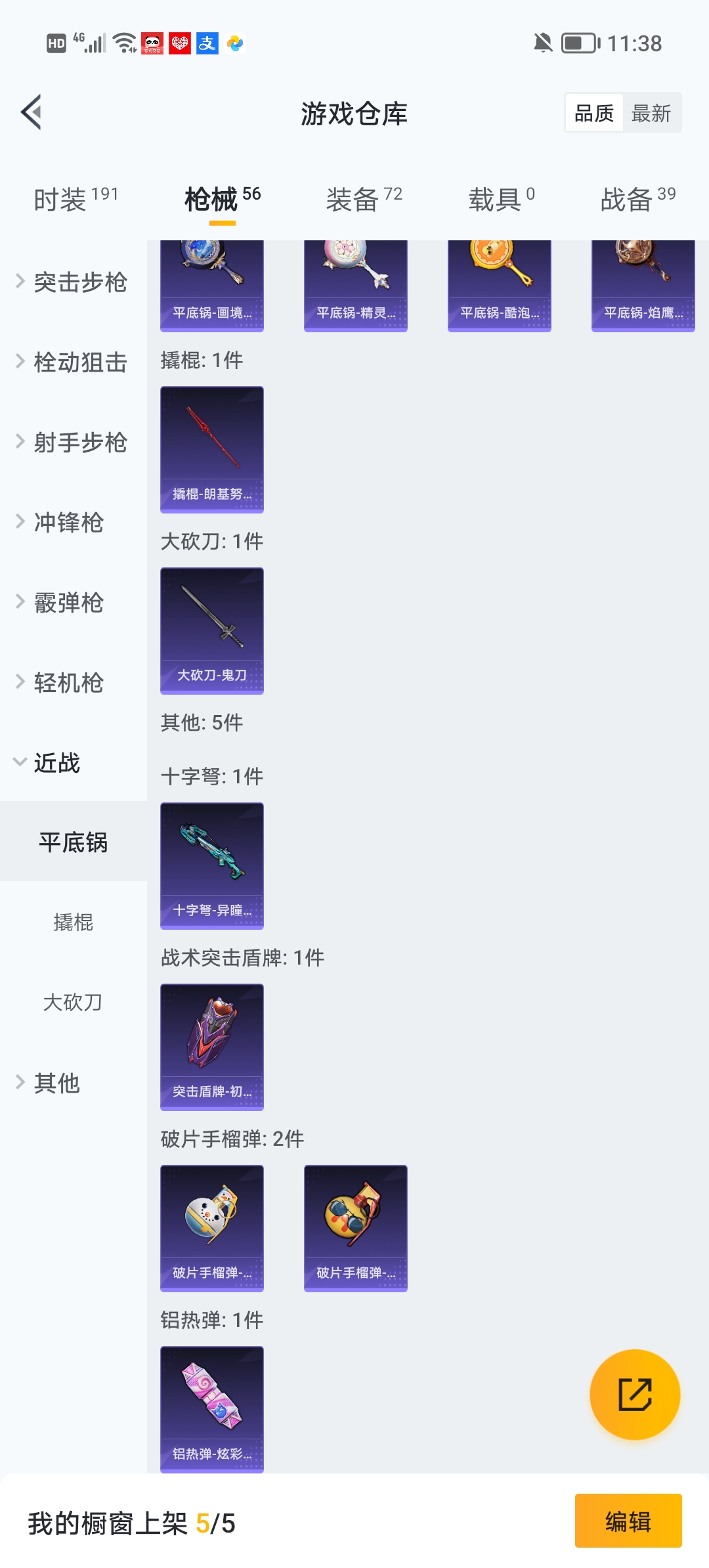Screen dimensions: 709x1568
Task: Expand the 栓动狙击 category
Action: [x=72, y=362]
